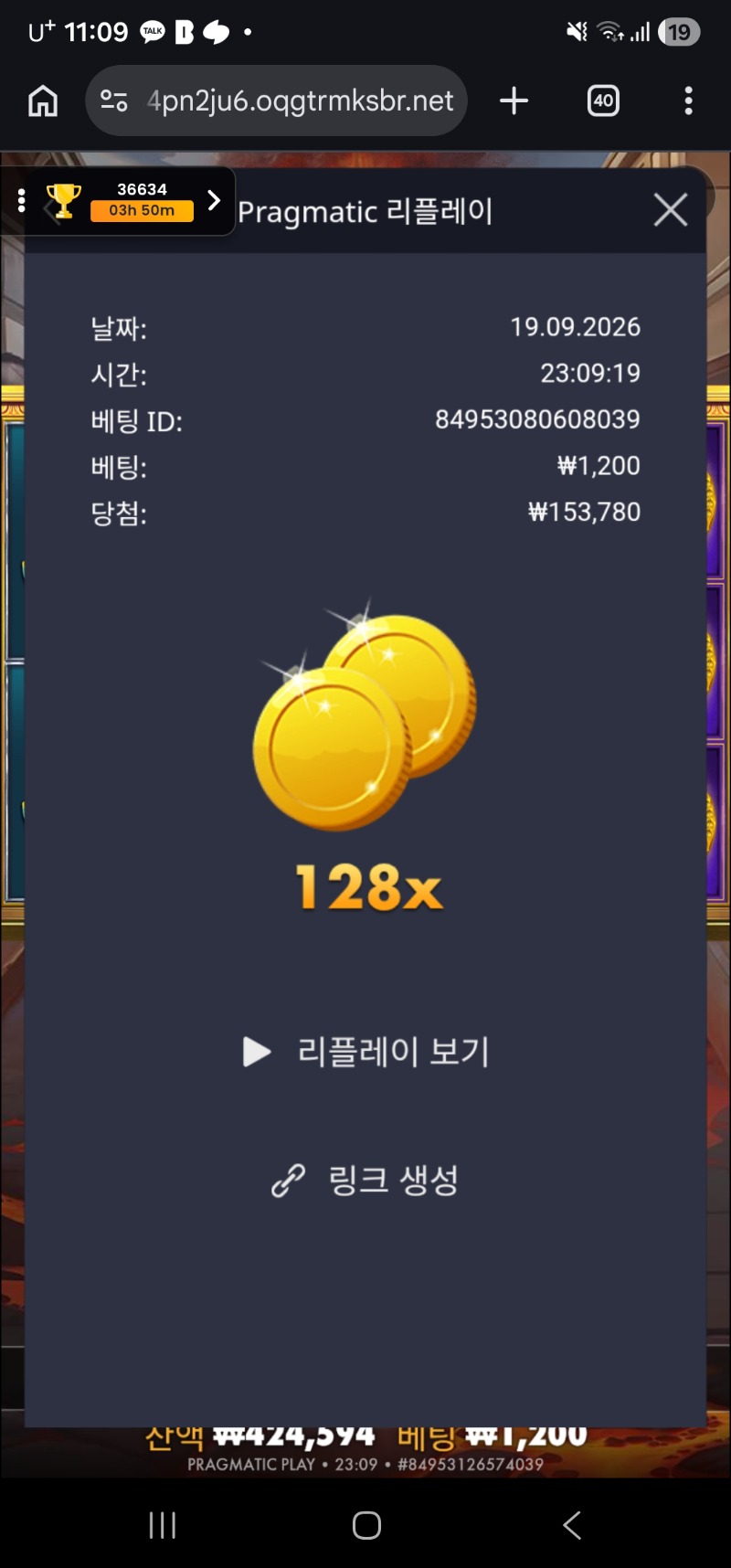
Task: Expand the tournament trophy widget arrow
Action: [x=214, y=200]
